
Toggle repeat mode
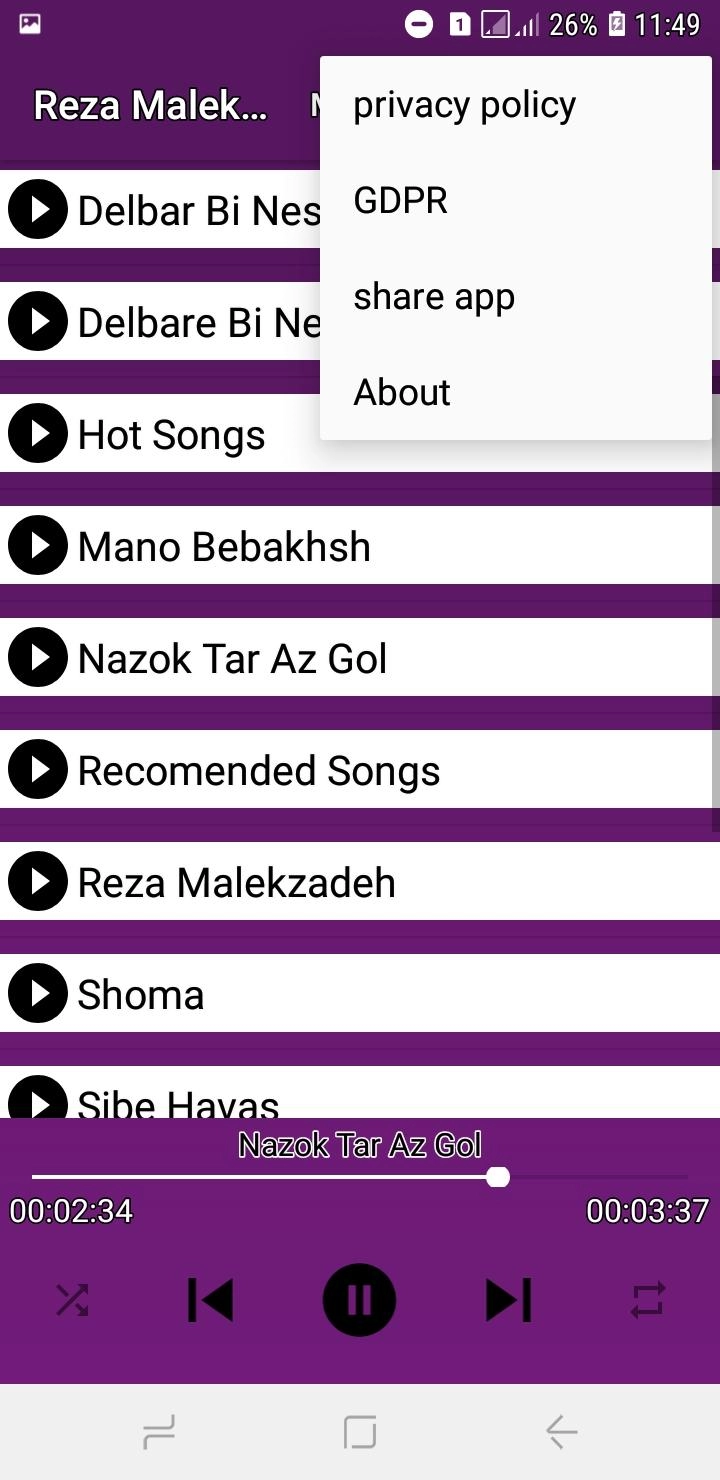(647, 1300)
